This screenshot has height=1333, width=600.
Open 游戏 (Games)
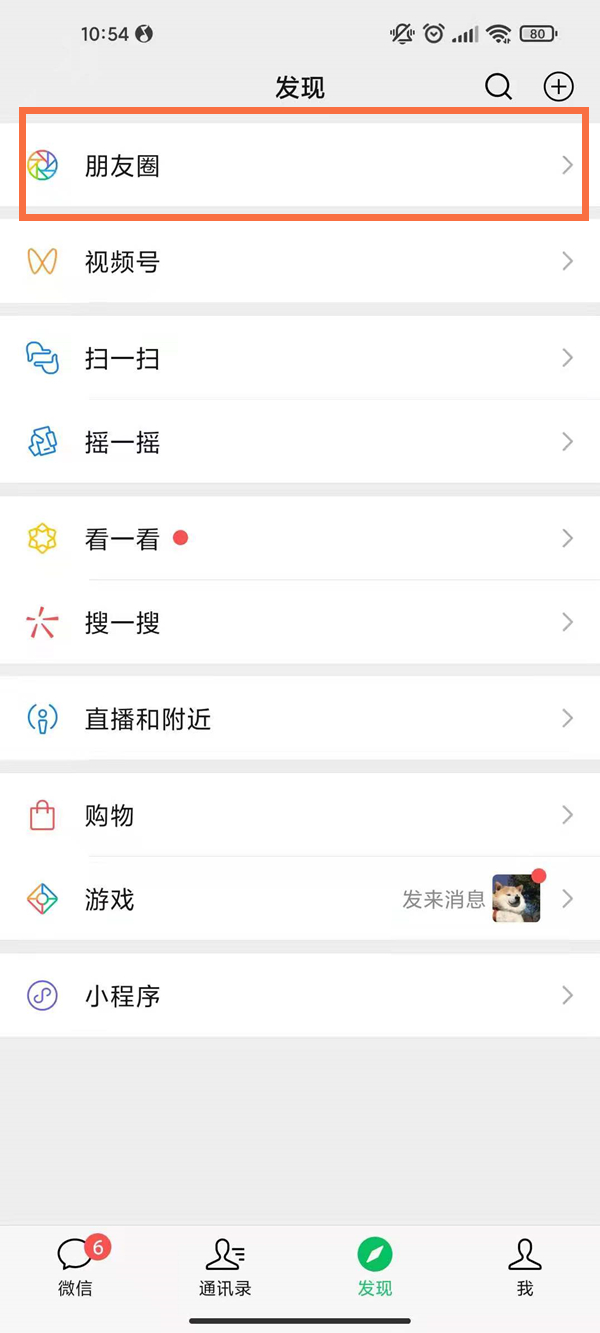click(x=300, y=899)
